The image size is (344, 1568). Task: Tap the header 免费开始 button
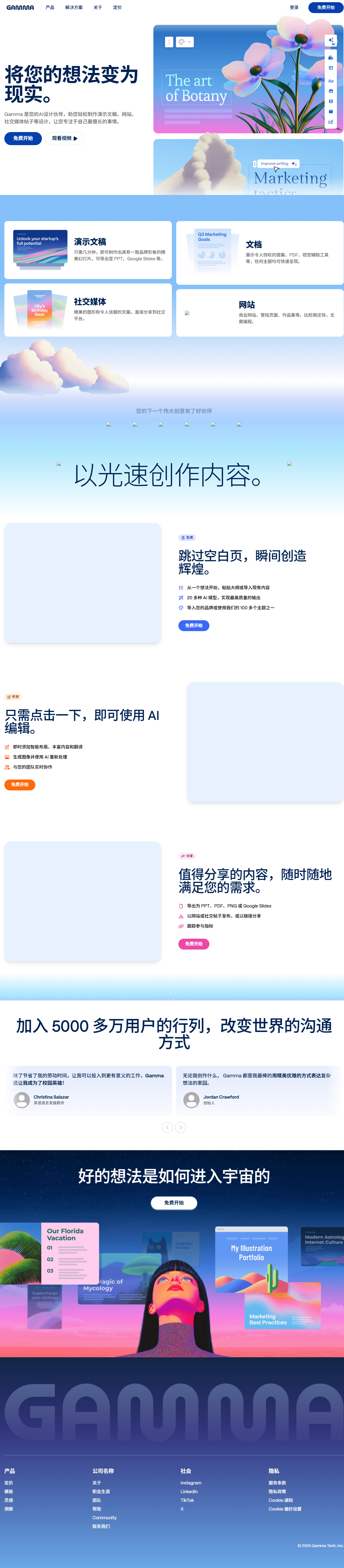(x=325, y=7)
